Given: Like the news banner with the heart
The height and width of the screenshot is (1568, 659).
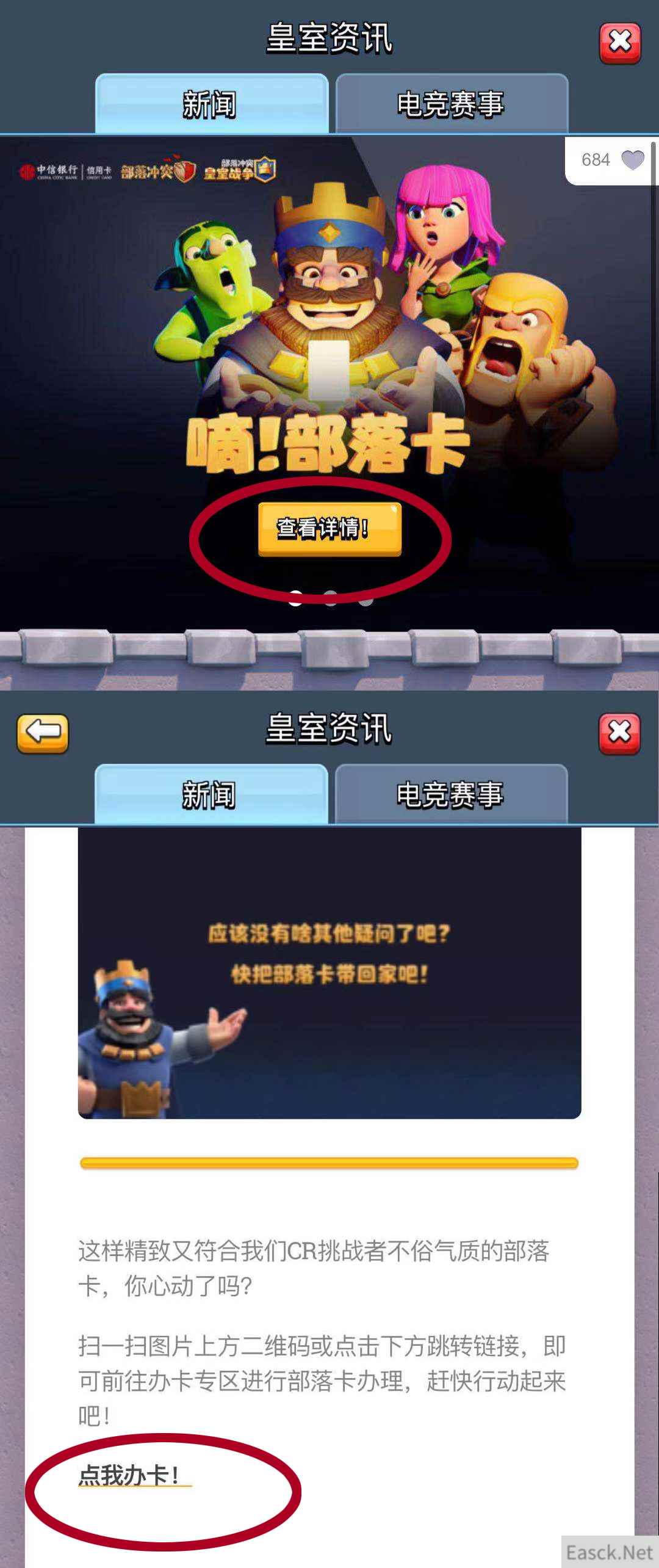Looking at the screenshot, I should tap(632, 160).
